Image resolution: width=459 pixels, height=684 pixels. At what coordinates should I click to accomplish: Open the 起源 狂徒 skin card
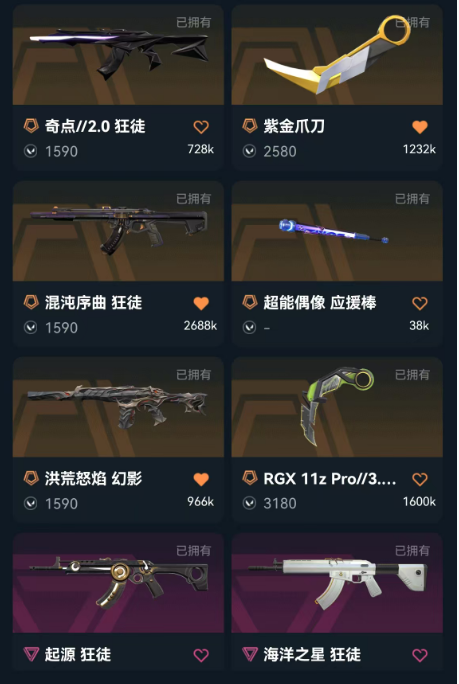pyautogui.click(x=118, y=602)
